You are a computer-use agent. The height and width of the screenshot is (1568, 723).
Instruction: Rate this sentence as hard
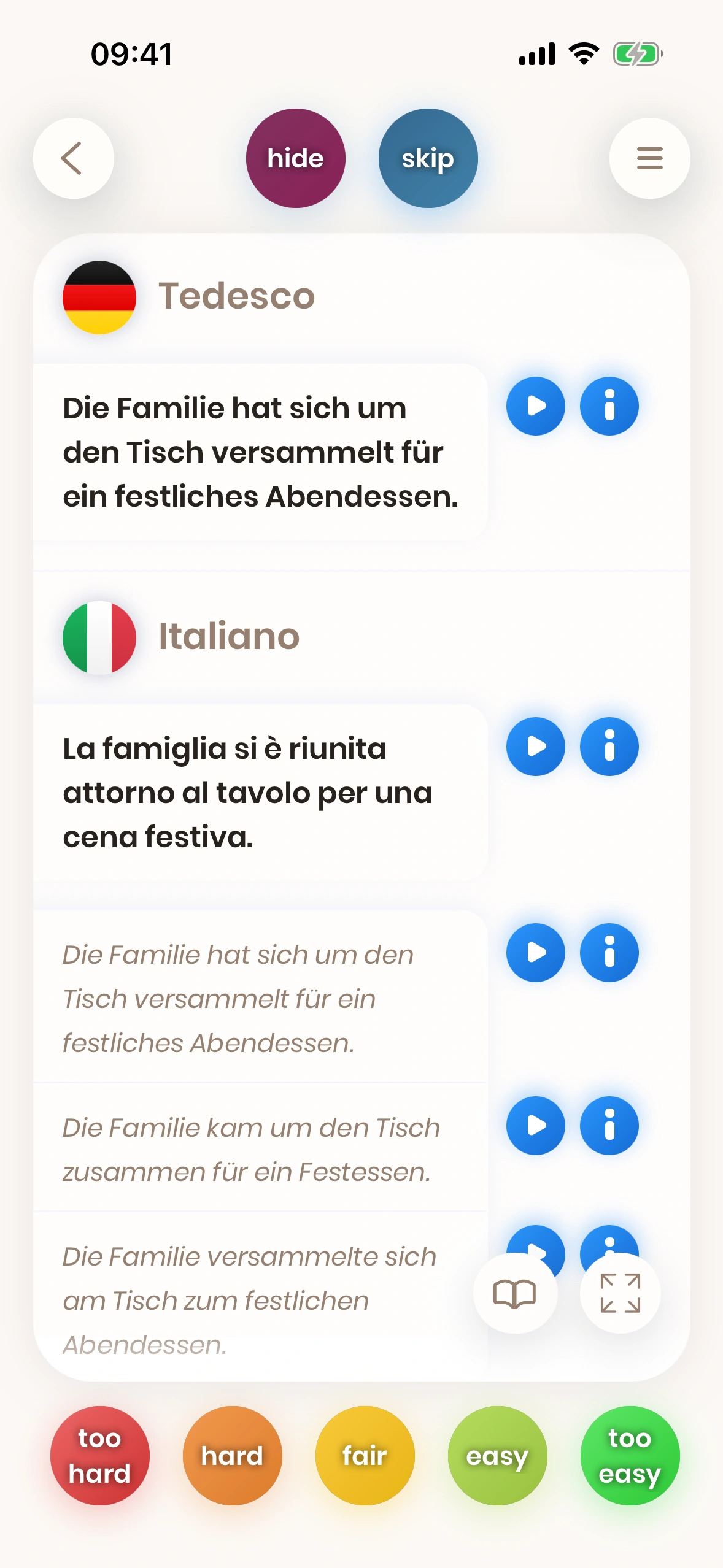pos(232,1455)
